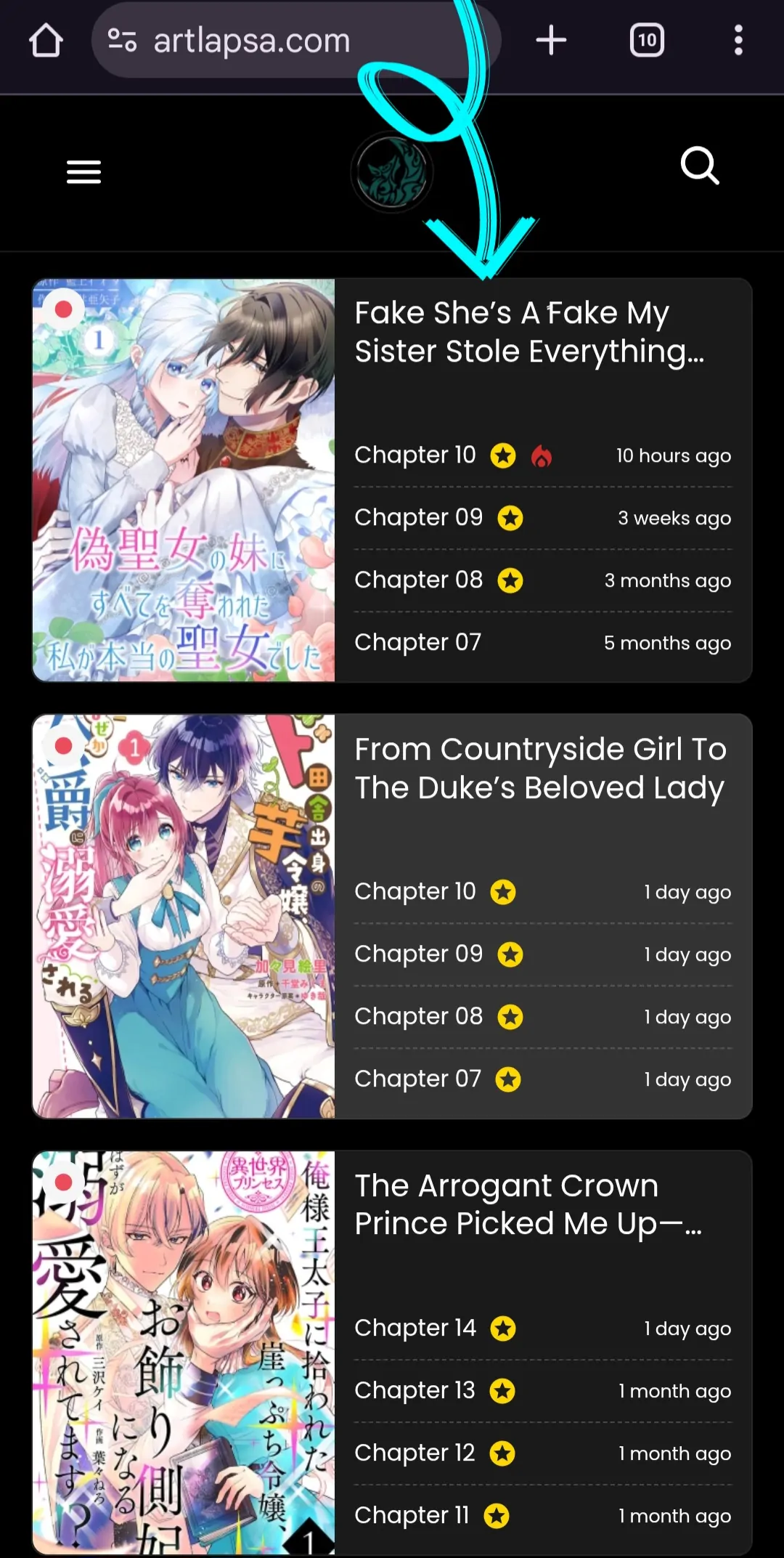The width and height of the screenshot is (784, 1558).
Task: Show the open tabs switcher
Action: [x=647, y=41]
